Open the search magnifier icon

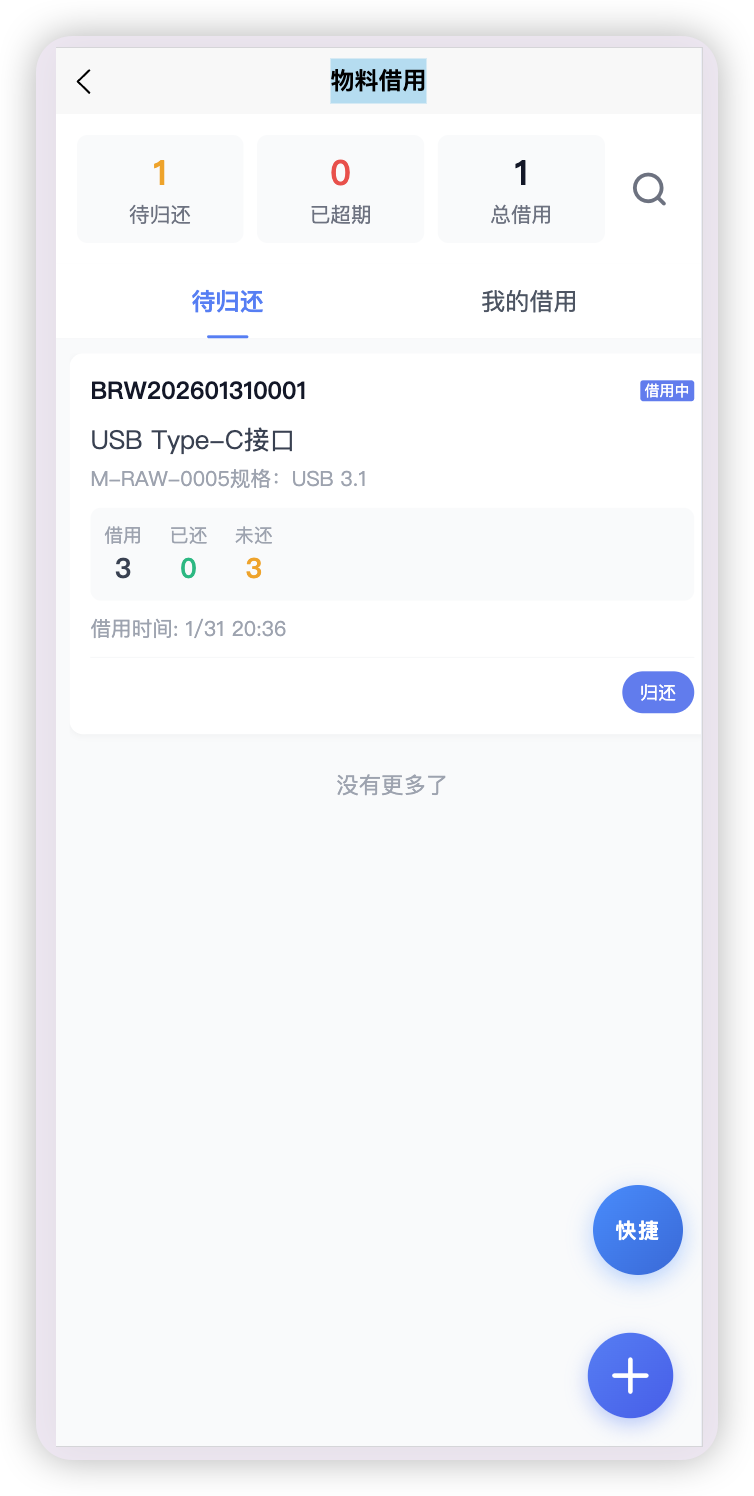[649, 189]
